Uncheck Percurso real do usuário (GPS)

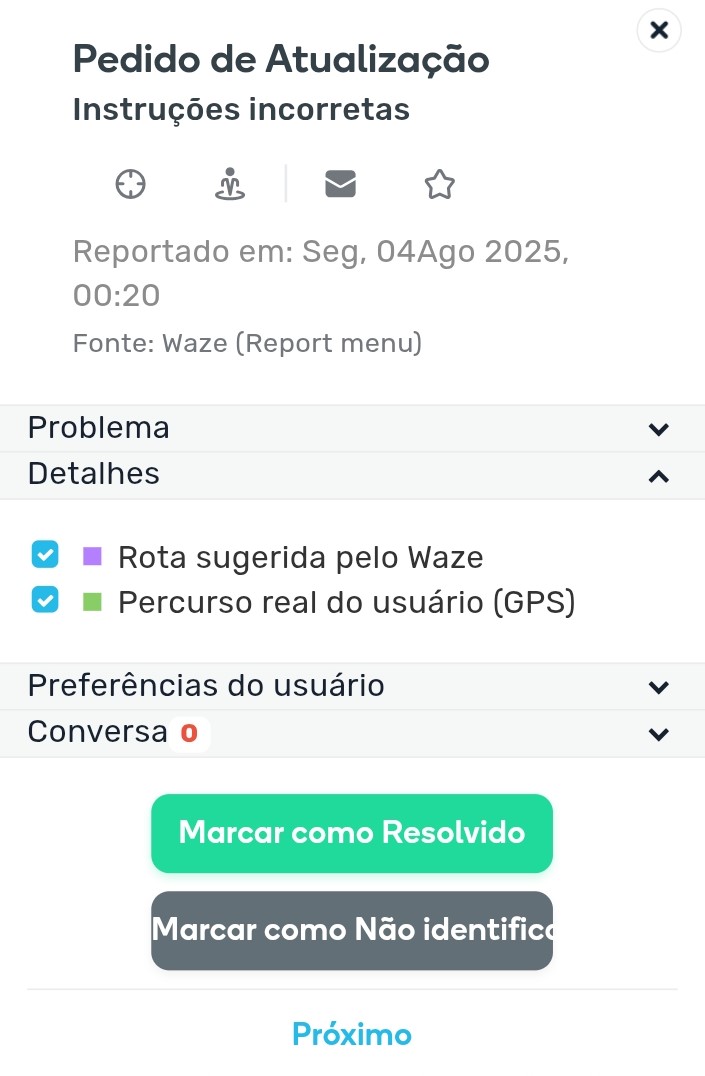tap(45, 601)
